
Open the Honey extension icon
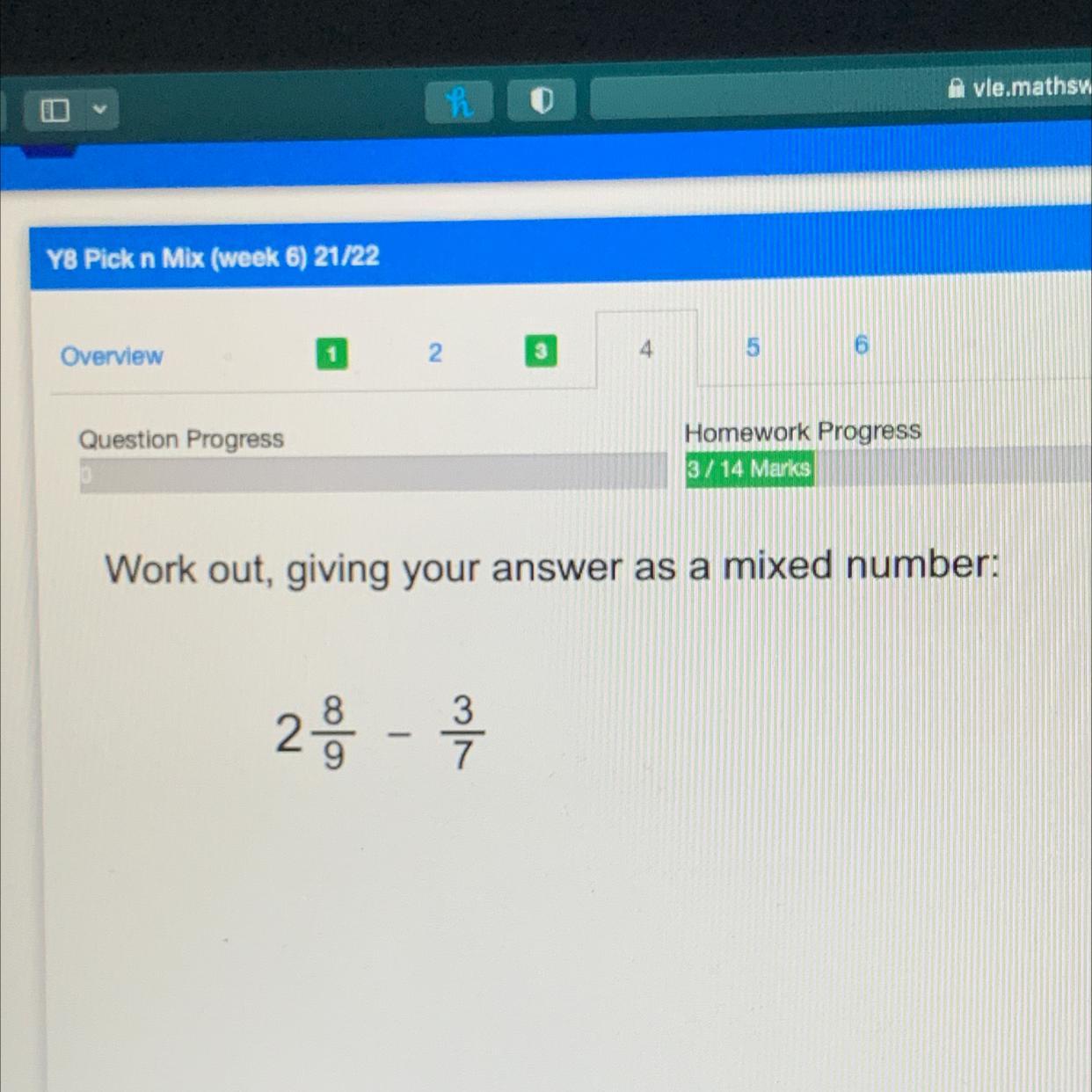(459, 103)
